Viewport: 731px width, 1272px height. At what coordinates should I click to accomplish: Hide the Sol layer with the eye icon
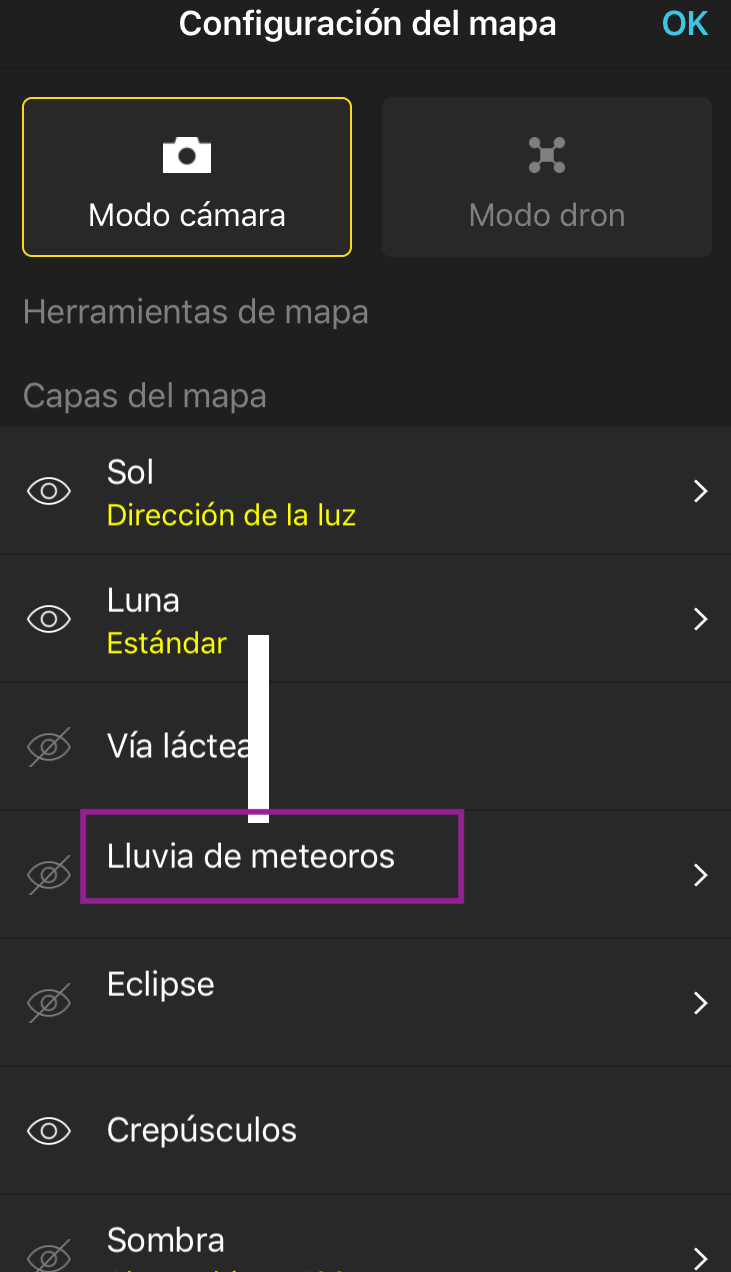49,491
